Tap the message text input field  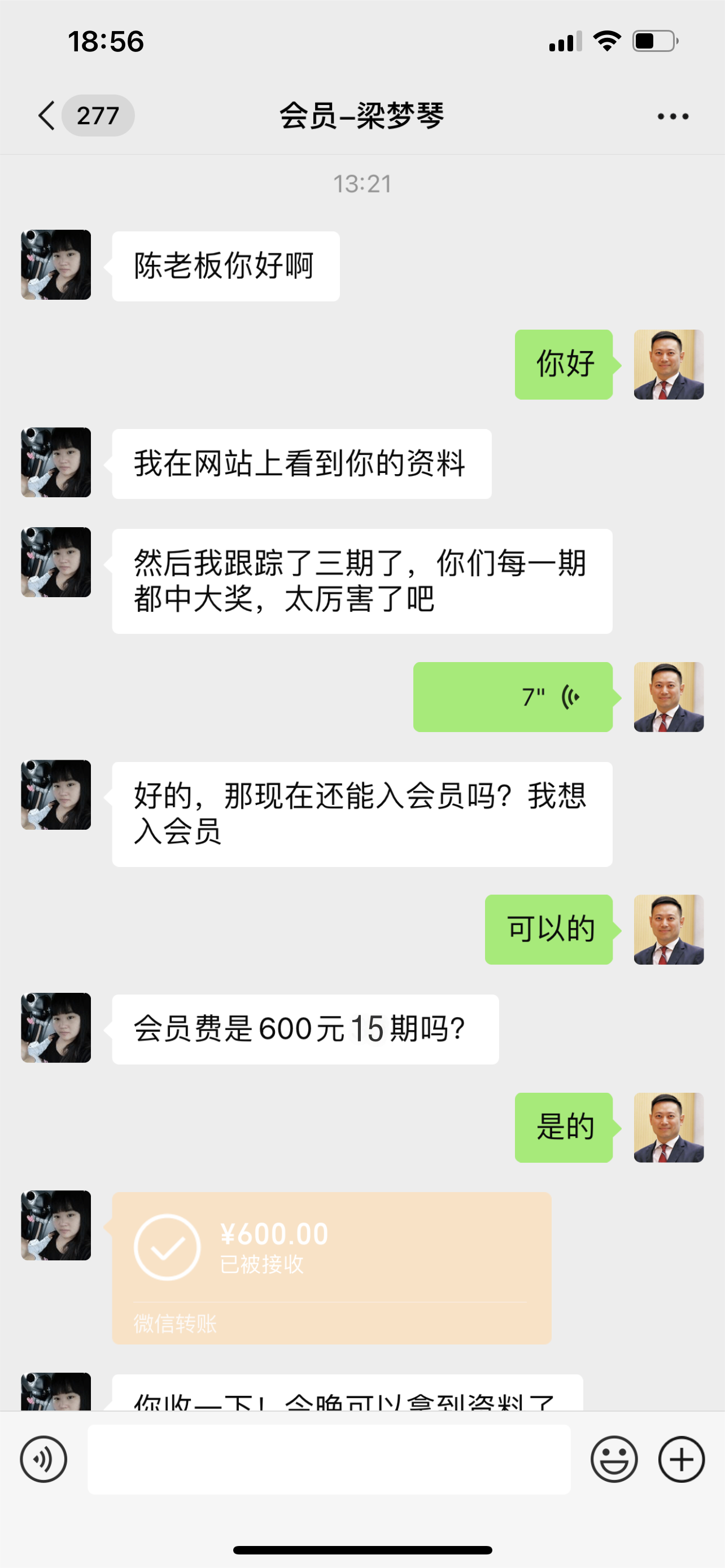(329, 1459)
